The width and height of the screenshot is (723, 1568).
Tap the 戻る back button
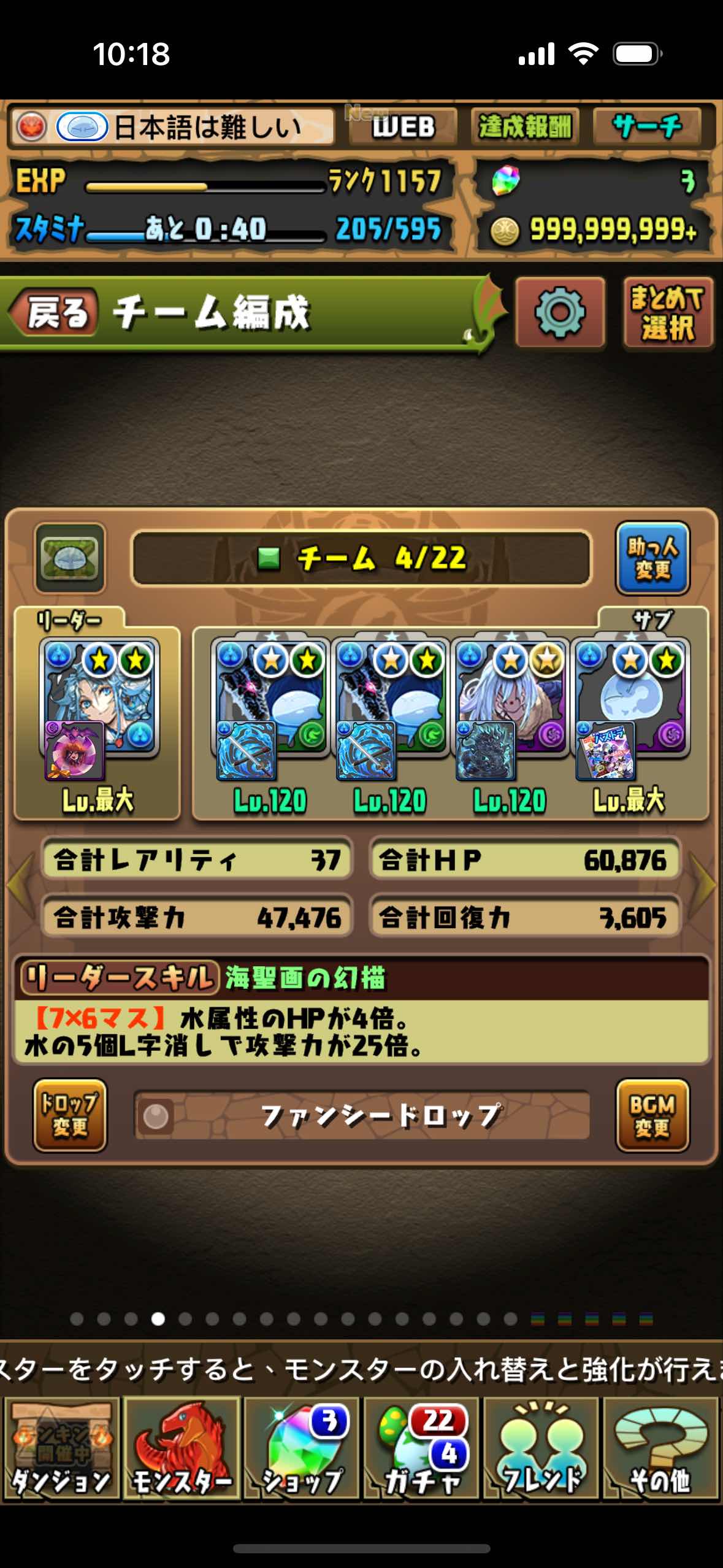click(x=55, y=313)
